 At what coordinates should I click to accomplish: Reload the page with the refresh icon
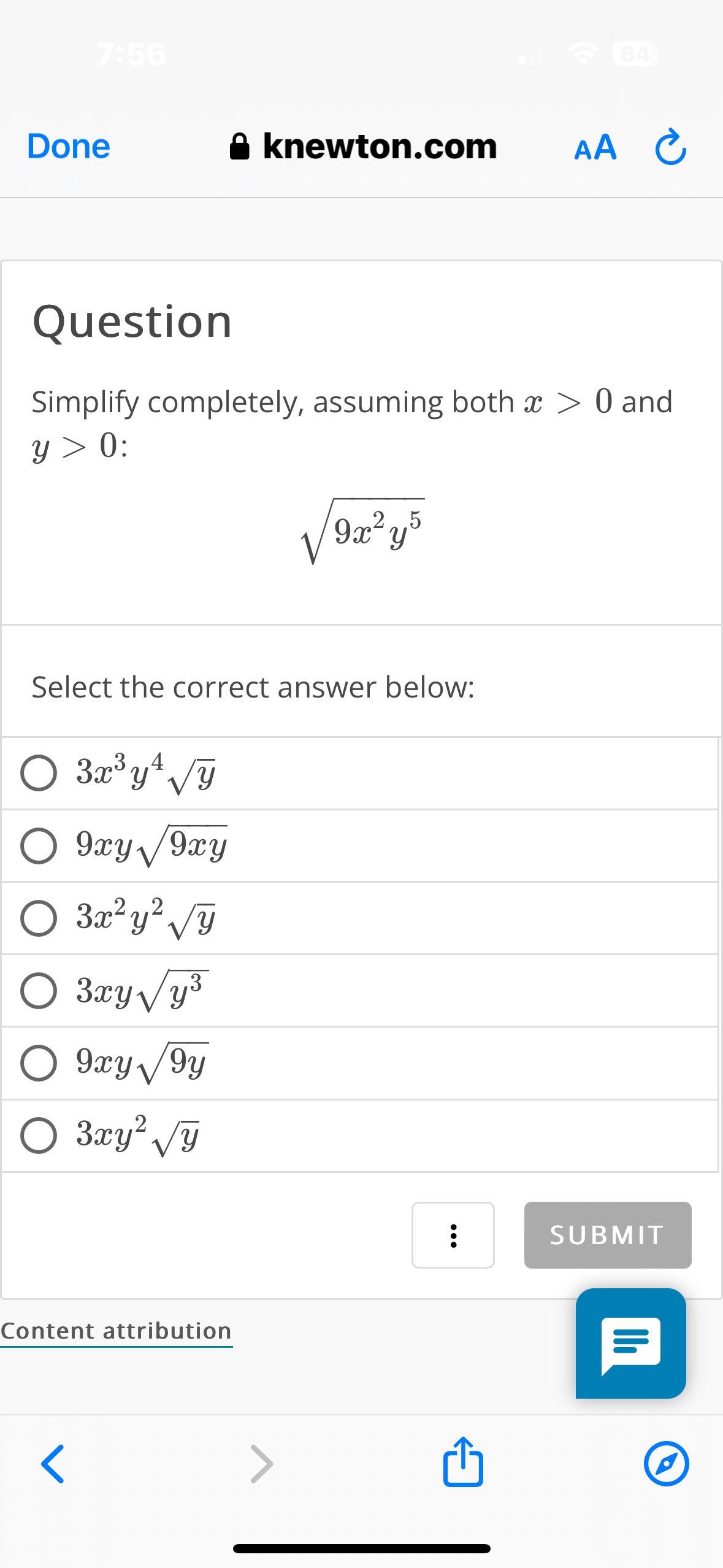(x=670, y=147)
